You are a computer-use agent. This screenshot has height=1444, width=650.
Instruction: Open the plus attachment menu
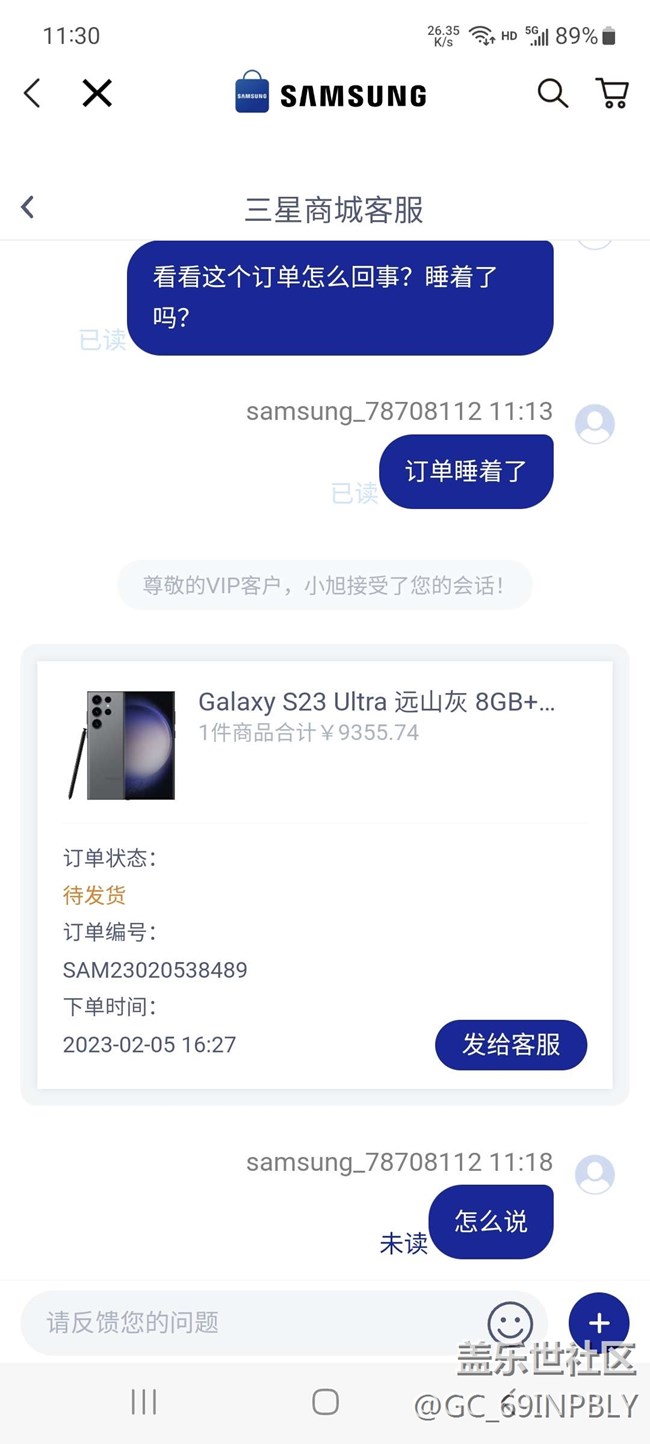(598, 1323)
